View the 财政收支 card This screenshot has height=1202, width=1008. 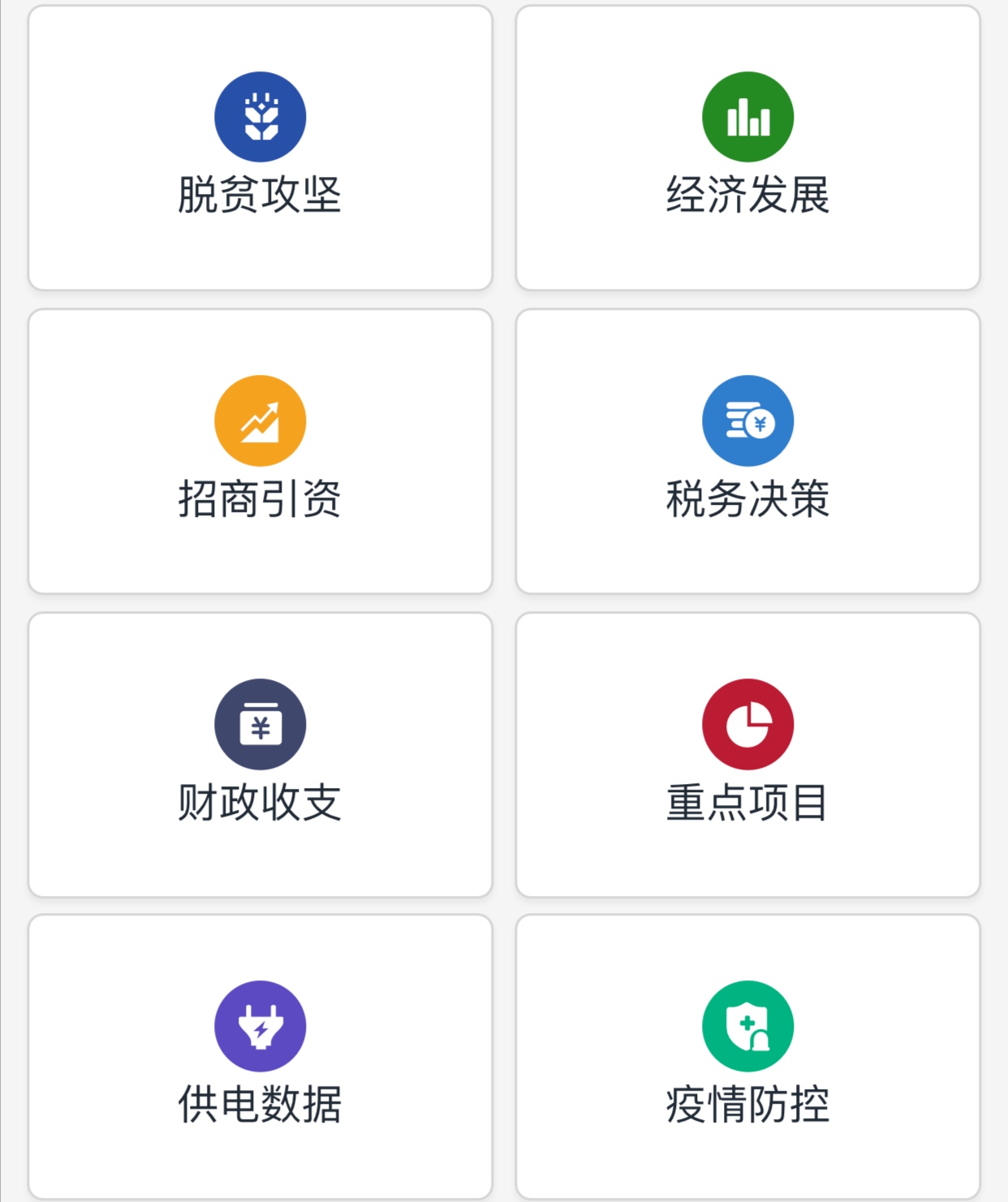[x=260, y=755]
